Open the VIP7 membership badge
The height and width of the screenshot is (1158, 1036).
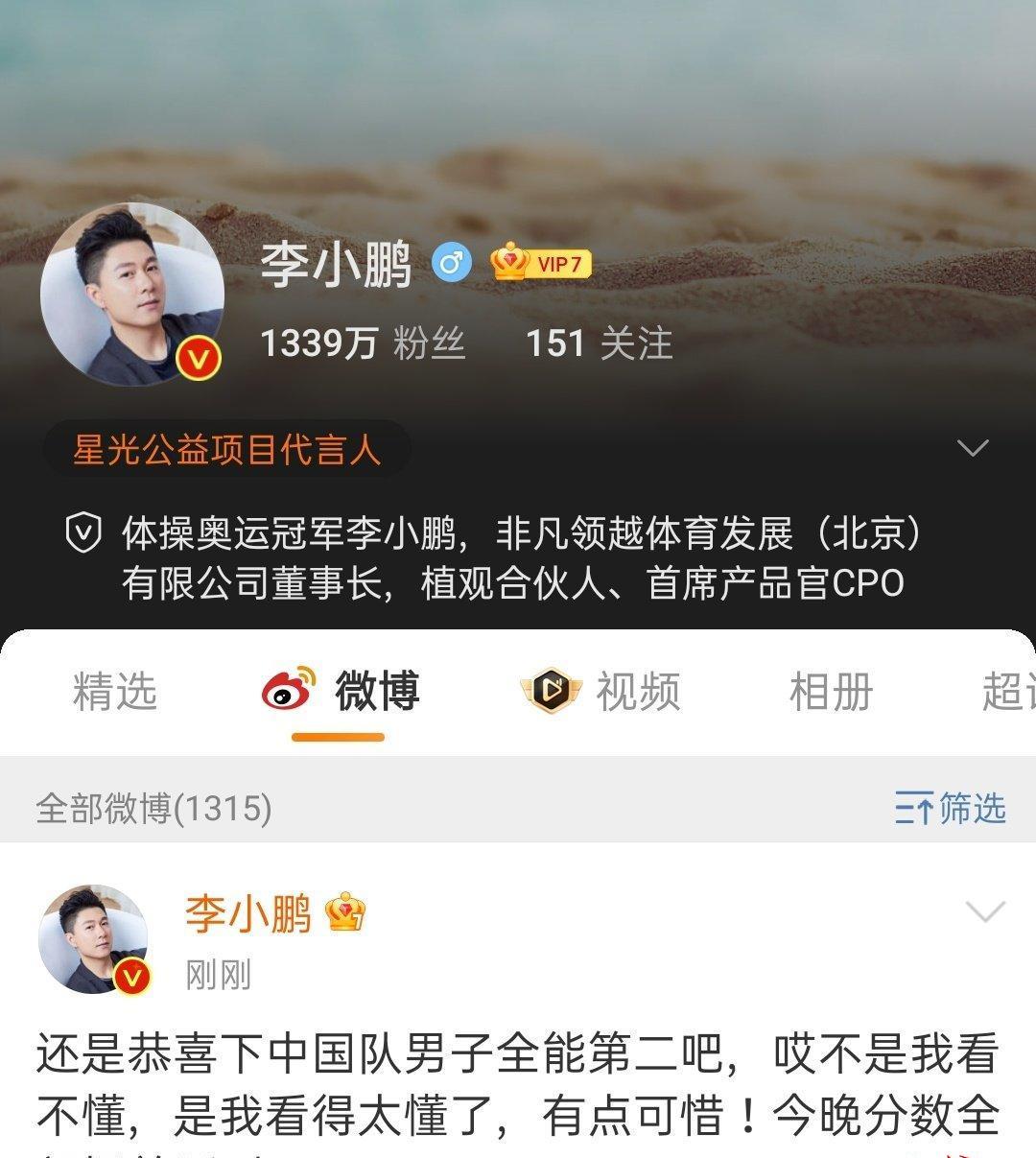(541, 263)
